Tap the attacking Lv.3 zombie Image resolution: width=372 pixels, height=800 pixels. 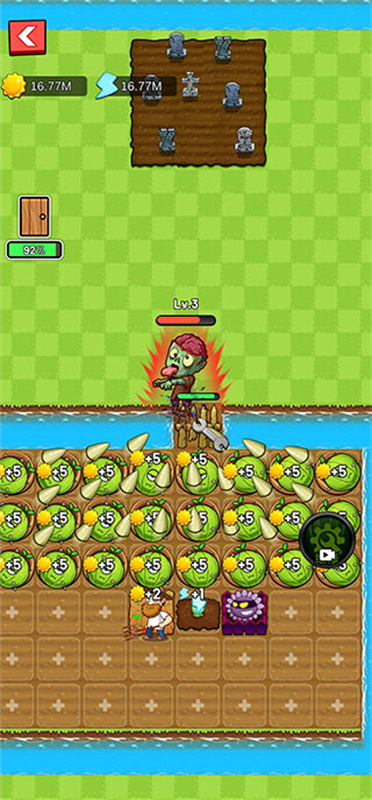[x=186, y=369]
